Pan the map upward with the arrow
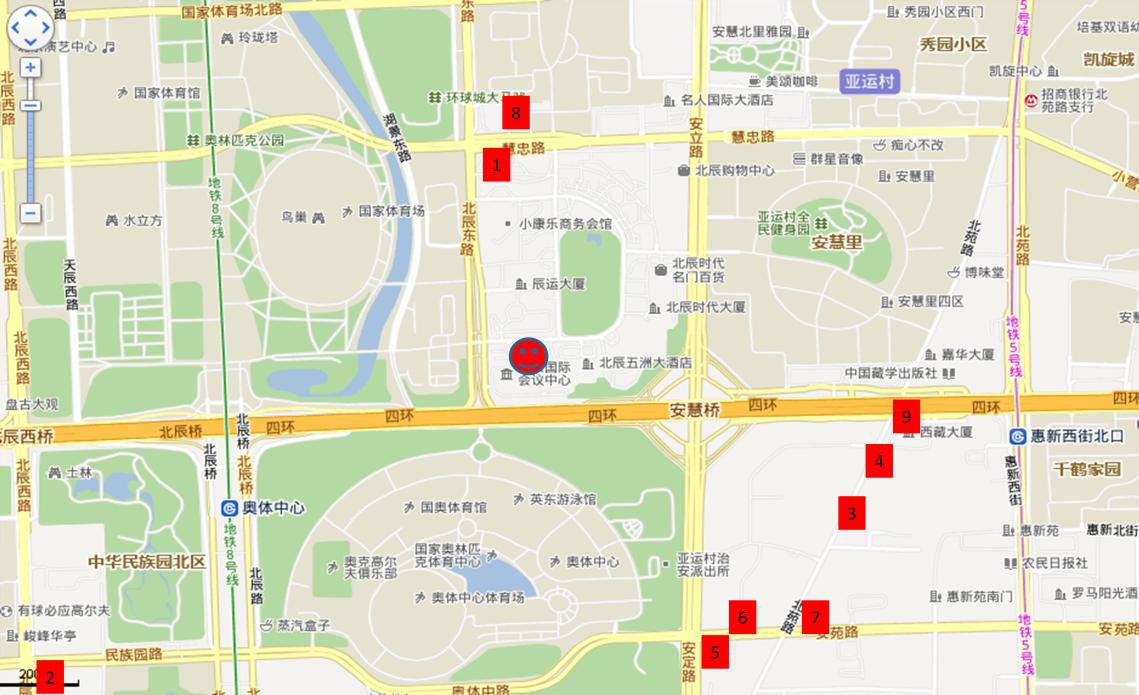This screenshot has height=695, width=1139. click(x=30, y=15)
